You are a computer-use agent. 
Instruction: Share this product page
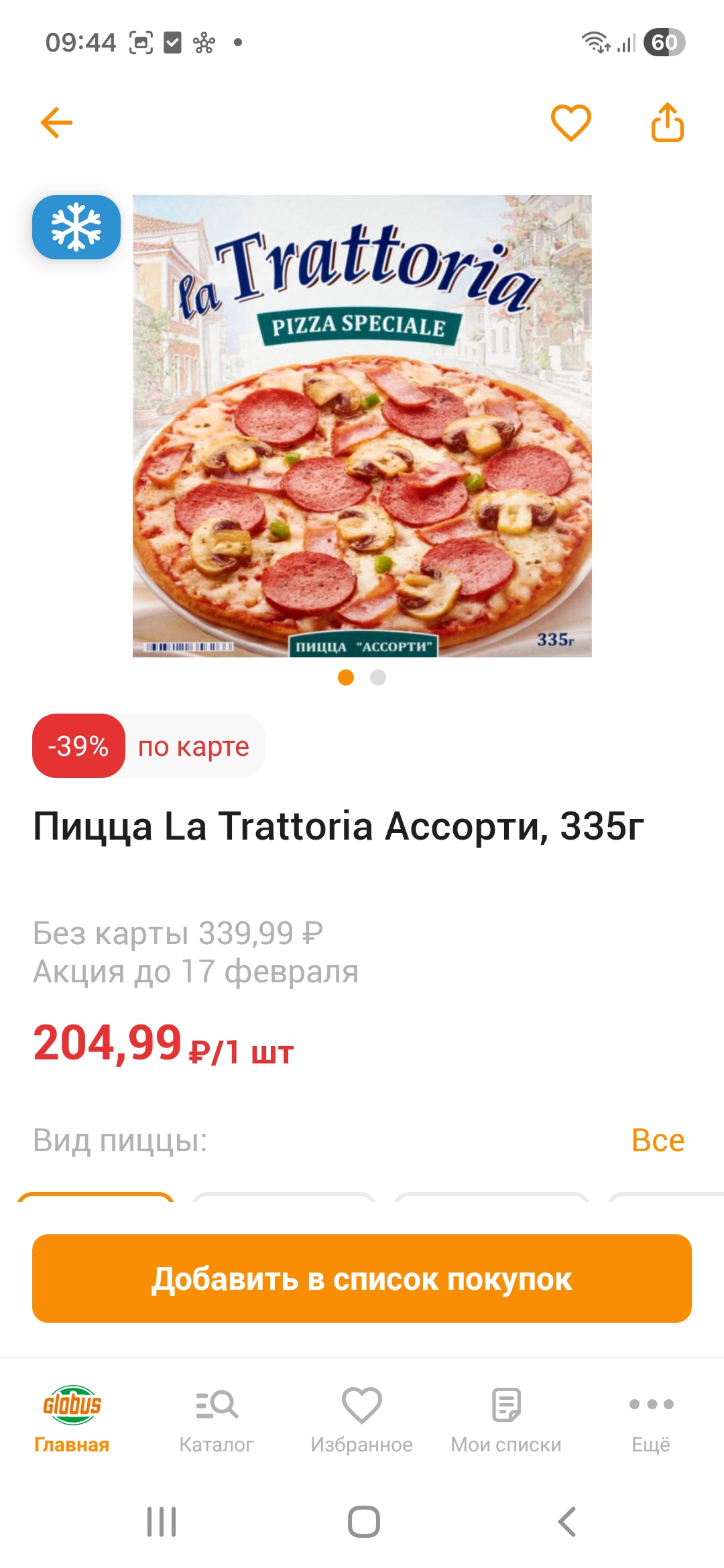(668, 123)
